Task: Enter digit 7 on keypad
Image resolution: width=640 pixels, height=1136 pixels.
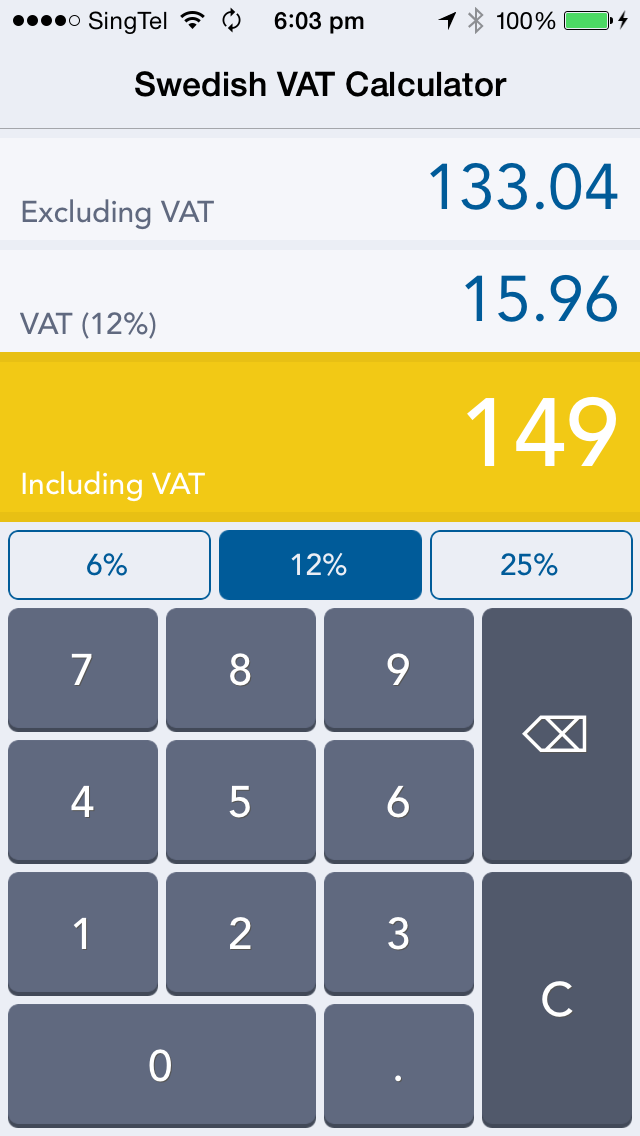Action: (x=83, y=669)
